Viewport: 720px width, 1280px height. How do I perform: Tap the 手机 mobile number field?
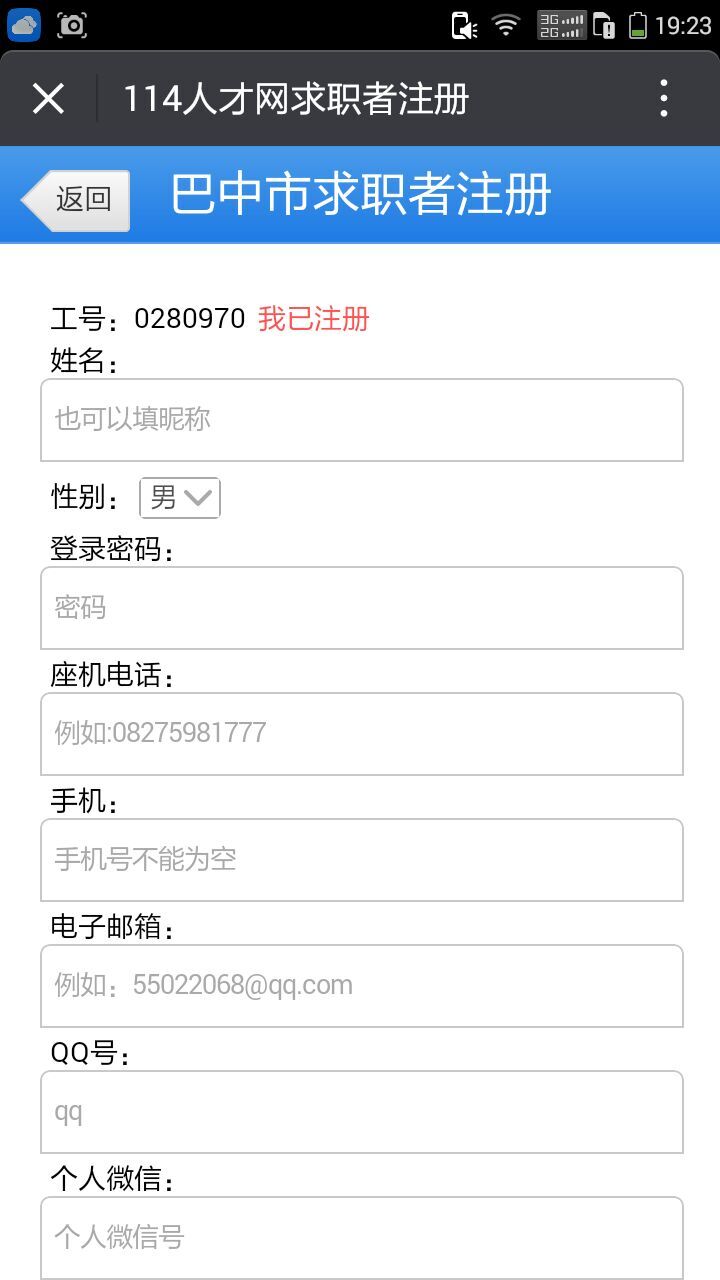coord(362,860)
